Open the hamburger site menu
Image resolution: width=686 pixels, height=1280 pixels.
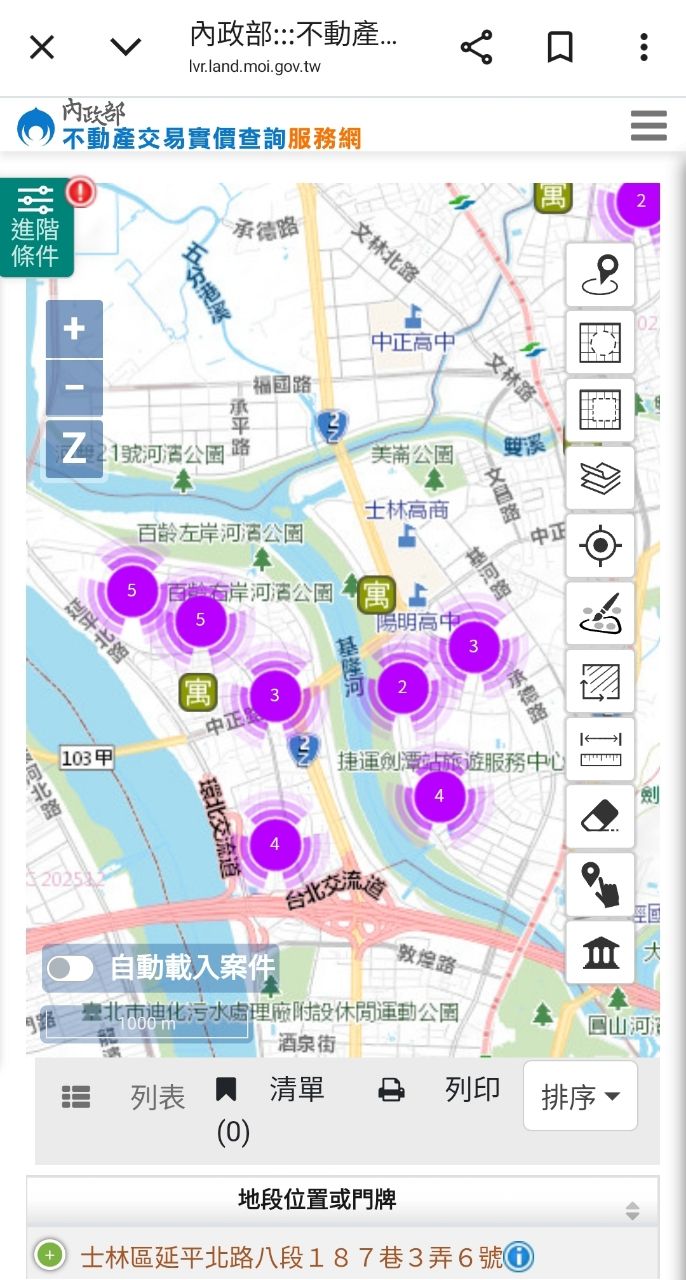coord(649,126)
